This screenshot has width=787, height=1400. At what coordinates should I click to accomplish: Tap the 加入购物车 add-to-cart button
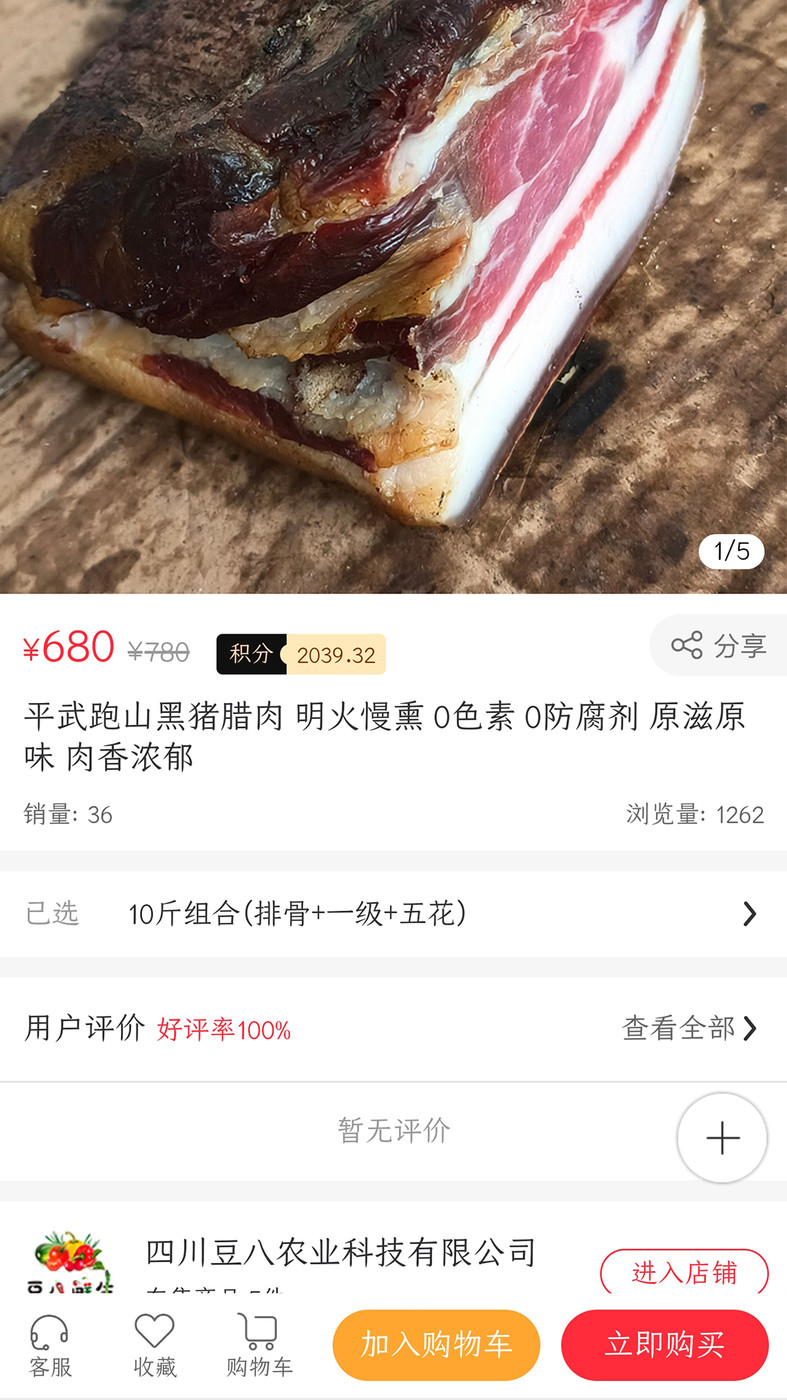click(437, 1345)
